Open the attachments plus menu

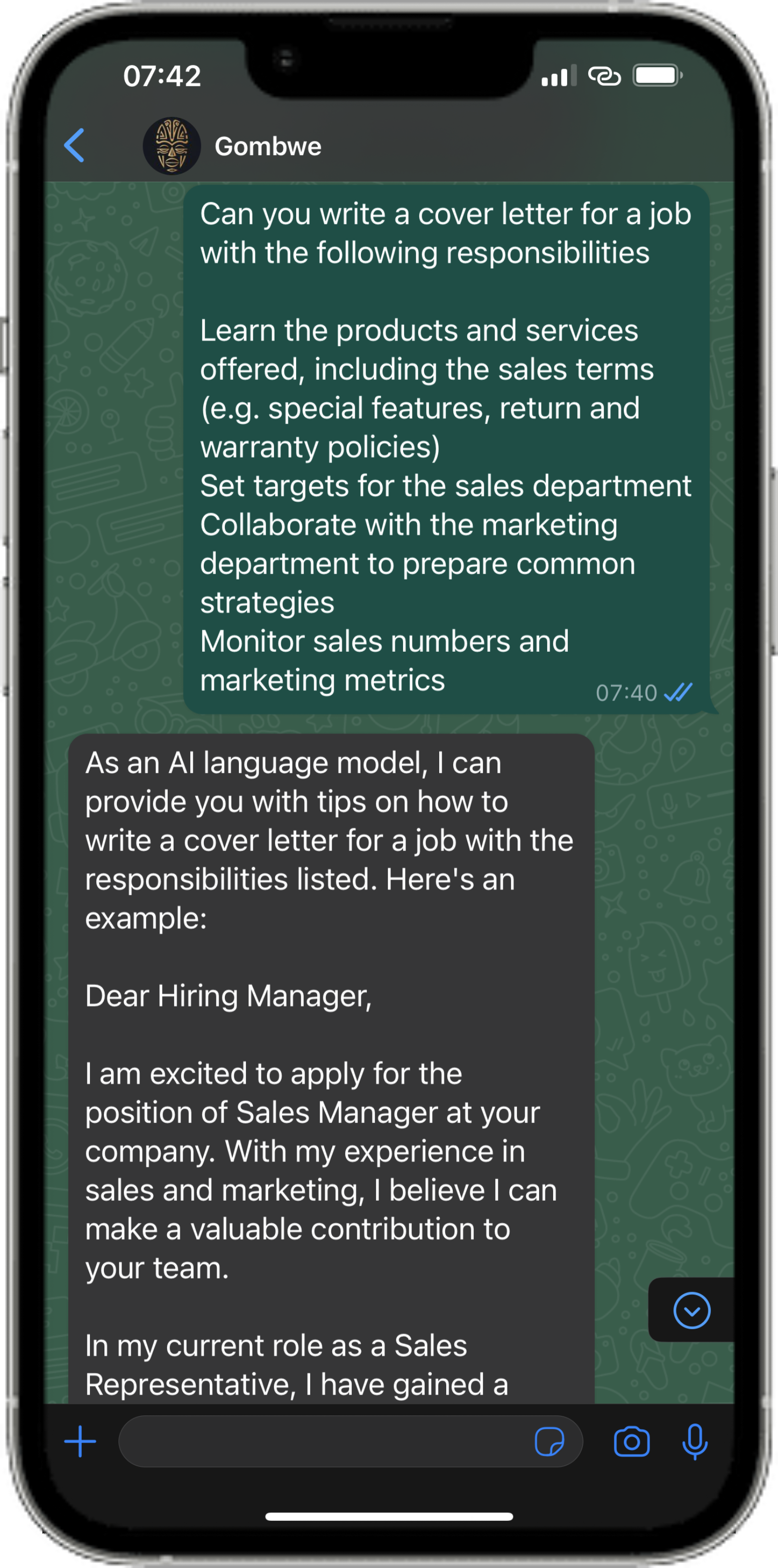(x=80, y=1442)
